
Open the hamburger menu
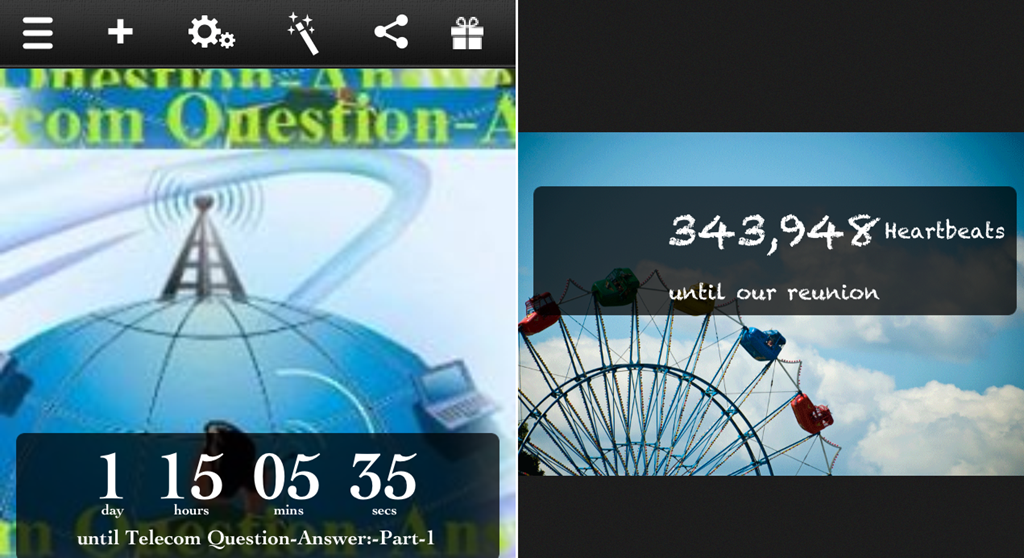tap(38, 33)
